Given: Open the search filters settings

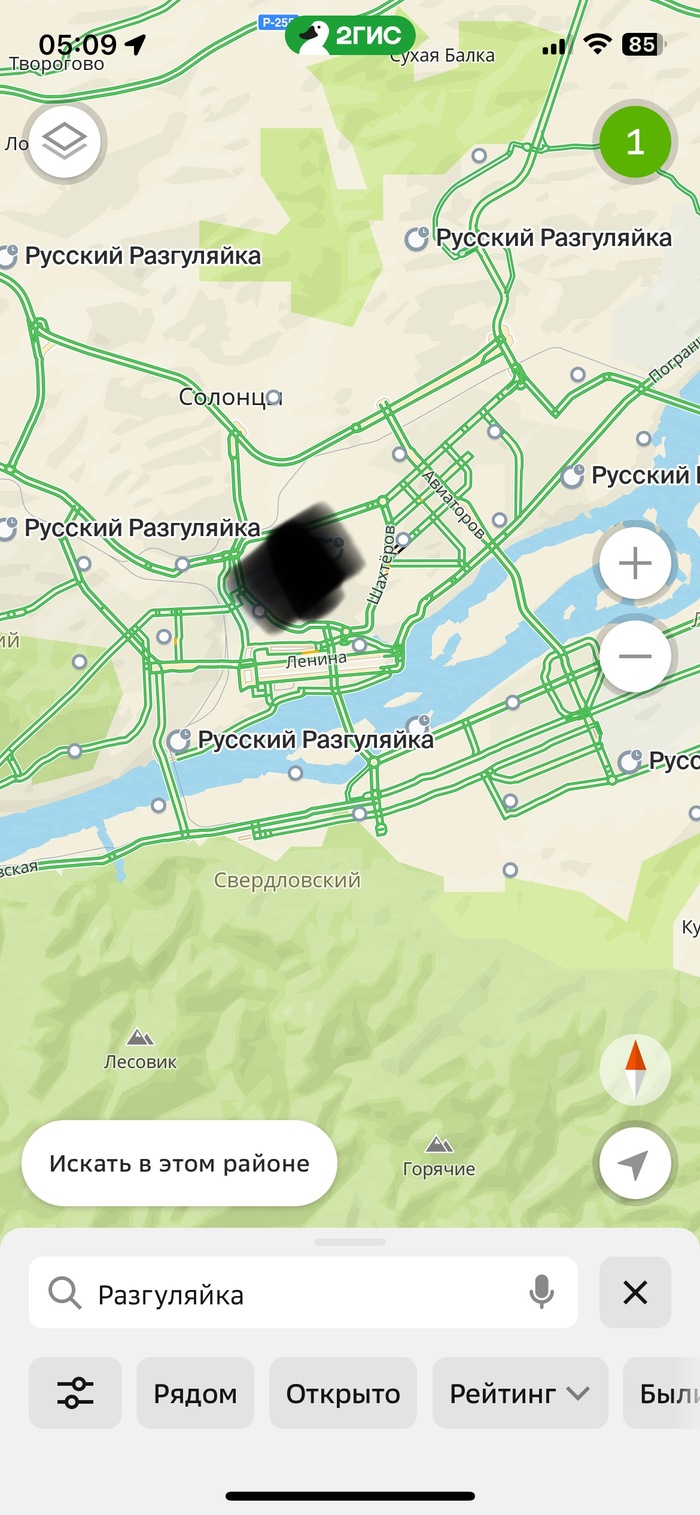Looking at the screenshot, I should (75, 1393).
